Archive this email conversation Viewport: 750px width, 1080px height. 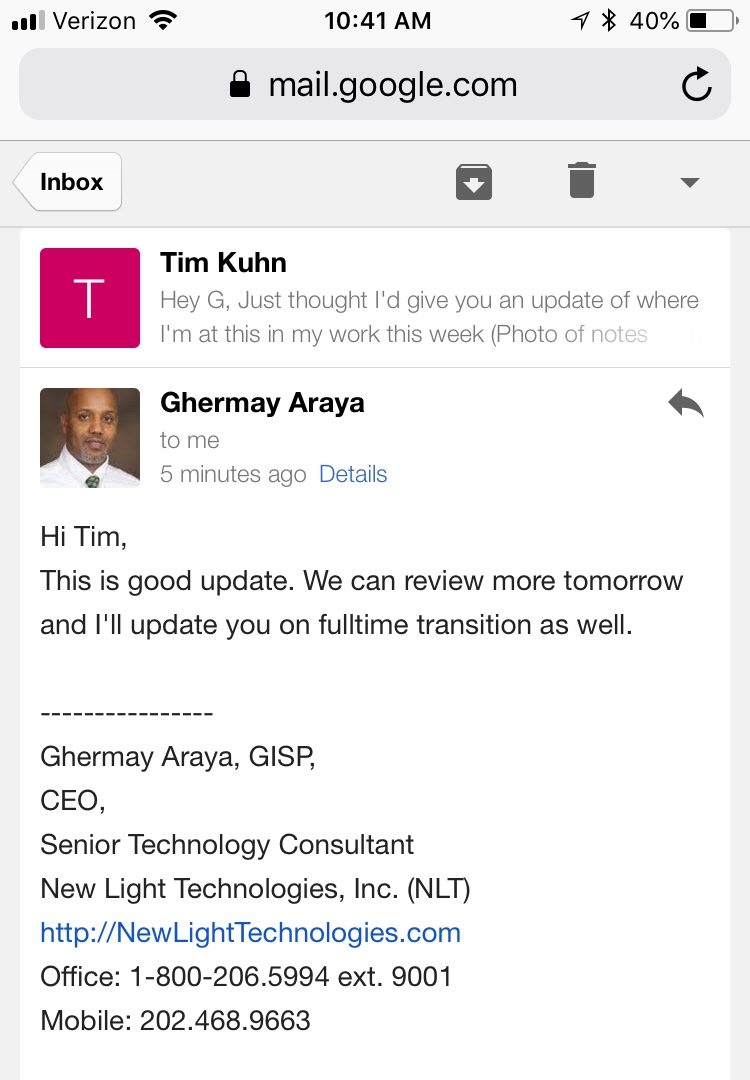474,182
